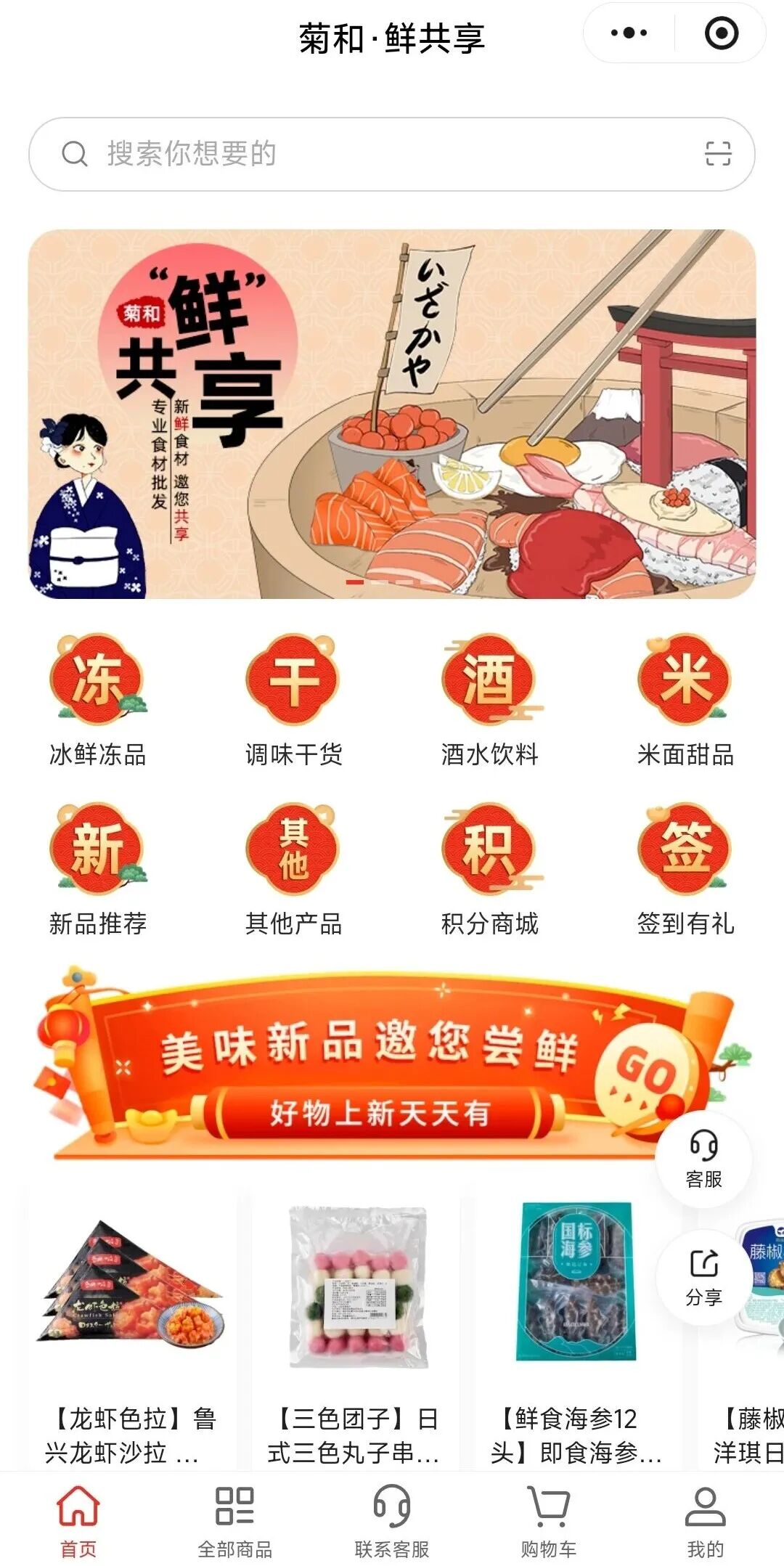Open the scan icon in the search bar
The width and height of the screenshot is (784, 1566).
[718, 154]
